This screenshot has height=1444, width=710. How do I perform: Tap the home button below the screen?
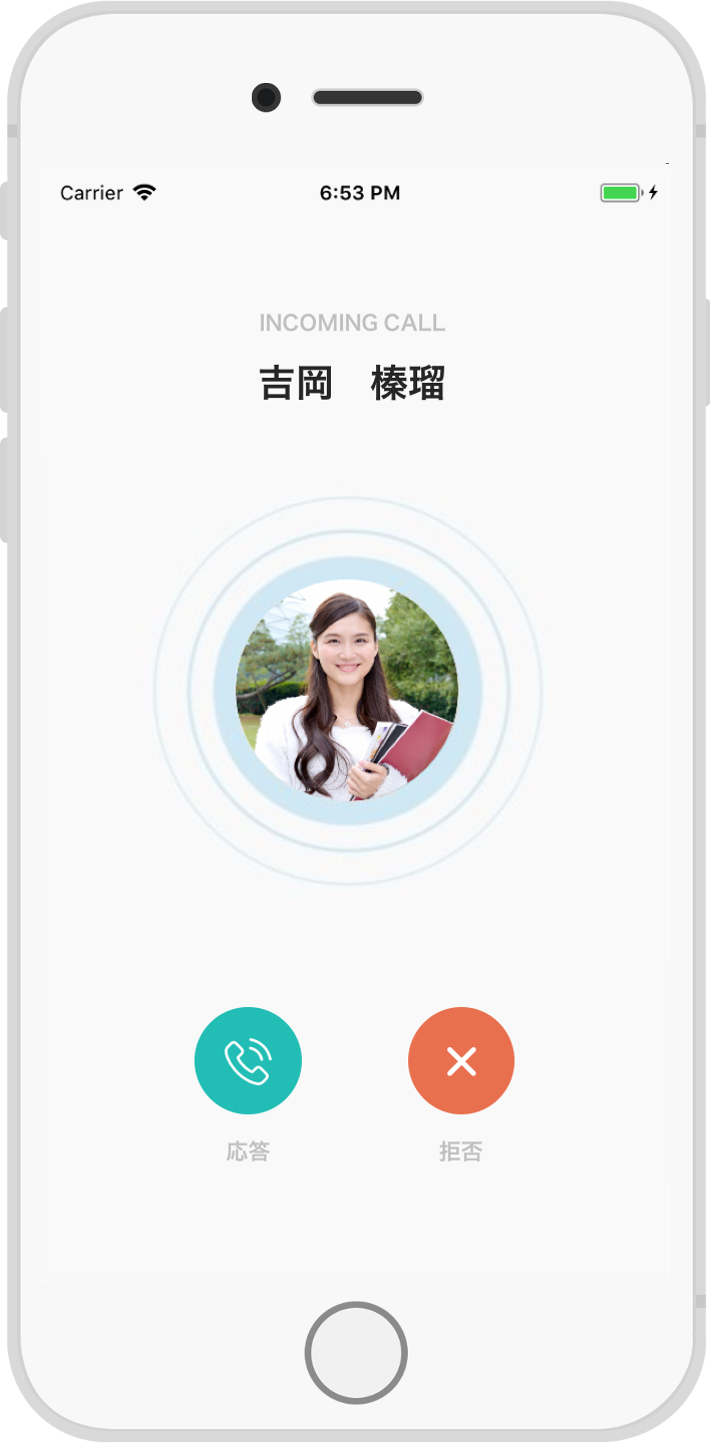click(x=356, y=1353)
